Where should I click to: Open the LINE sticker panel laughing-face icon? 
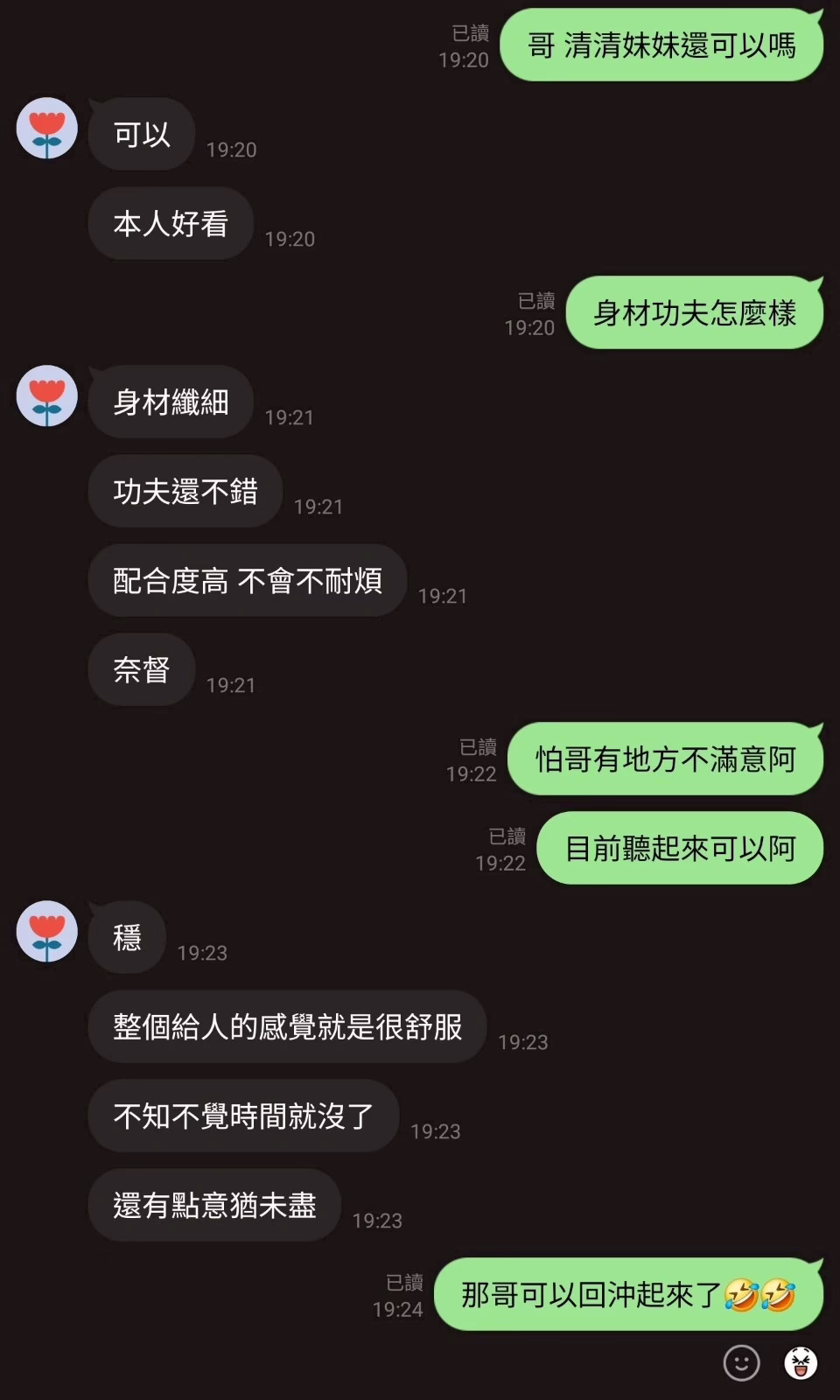(801, 1362)
